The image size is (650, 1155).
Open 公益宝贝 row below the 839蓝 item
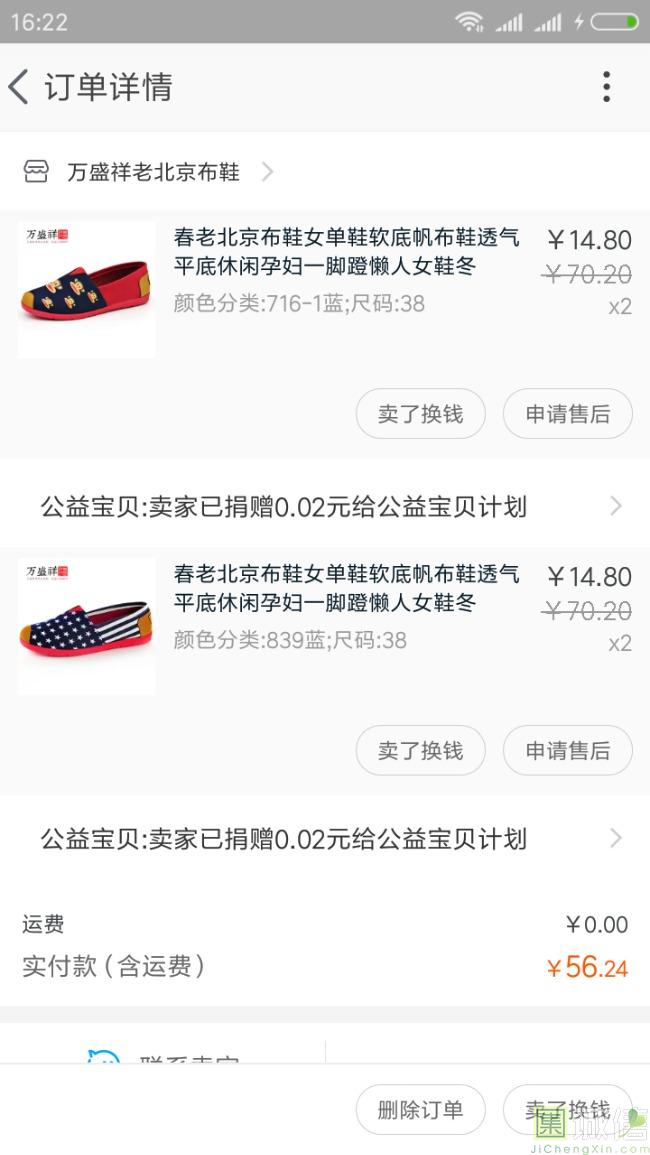[x=325, y=839]
